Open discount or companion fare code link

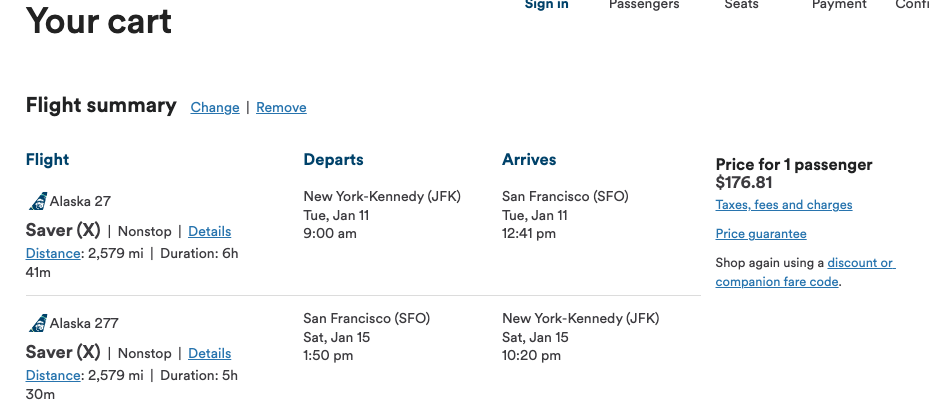pyautogui.click(x=860, y=263)
